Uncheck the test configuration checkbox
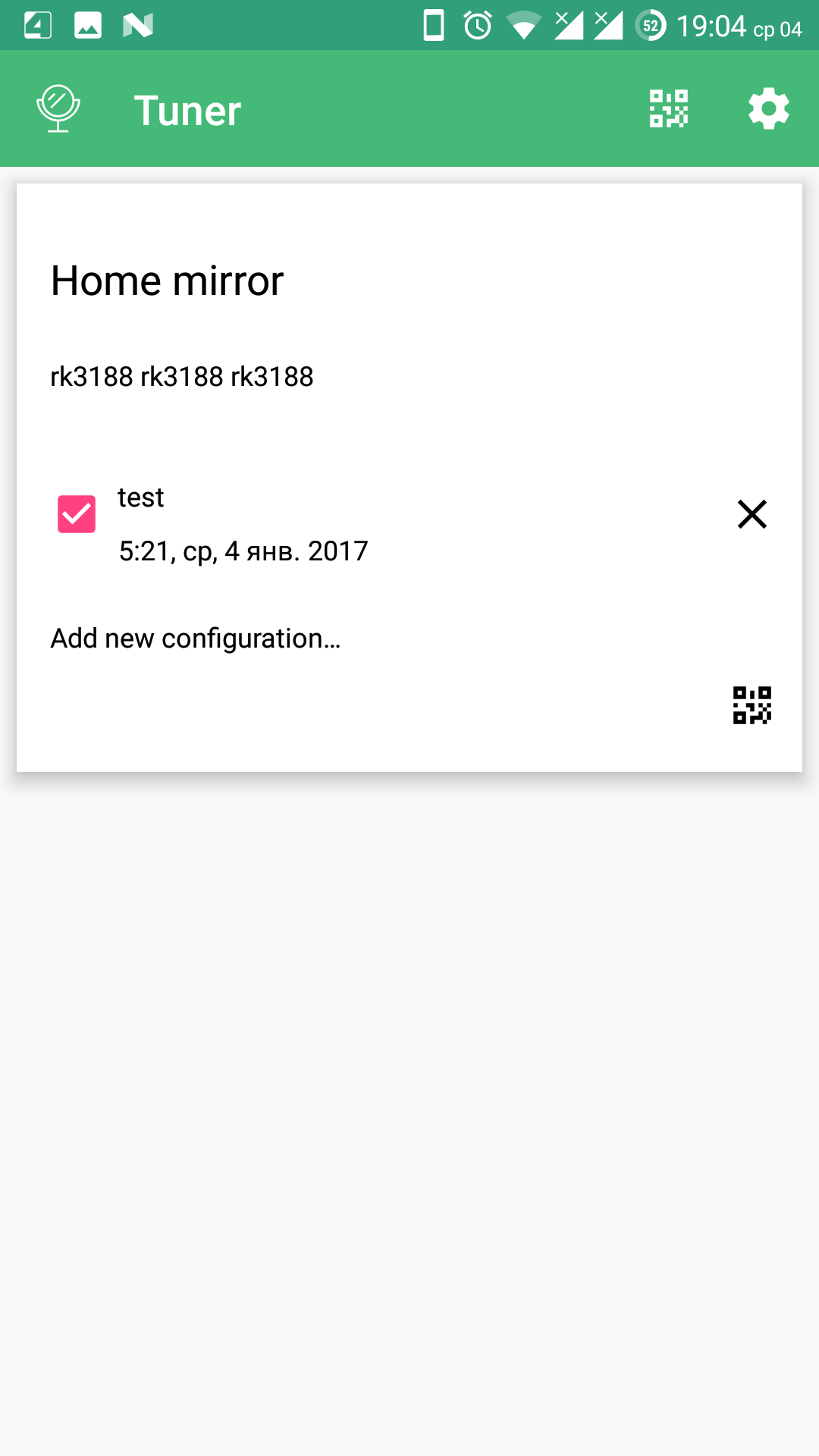 [x=77, y=514]
